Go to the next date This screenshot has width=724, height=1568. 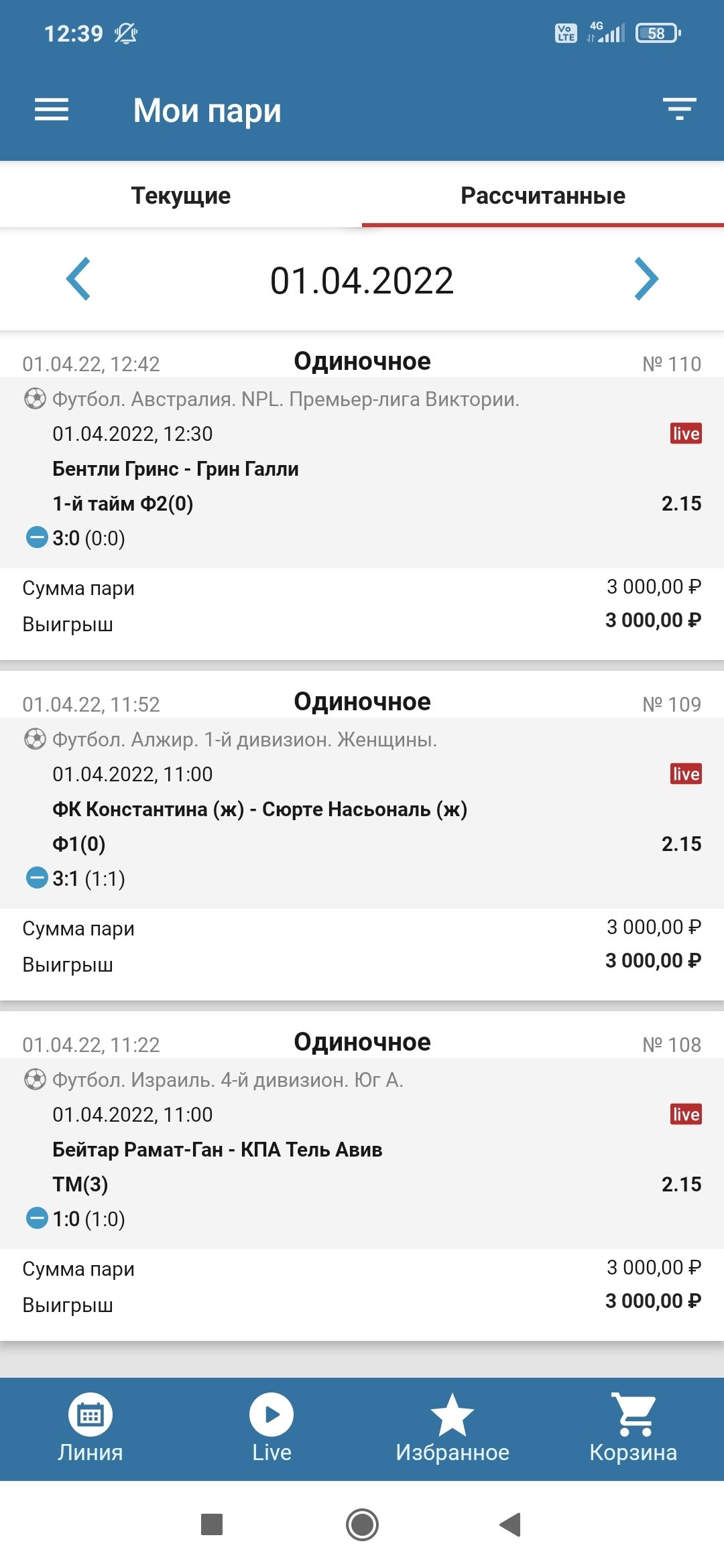coord(646,279)
